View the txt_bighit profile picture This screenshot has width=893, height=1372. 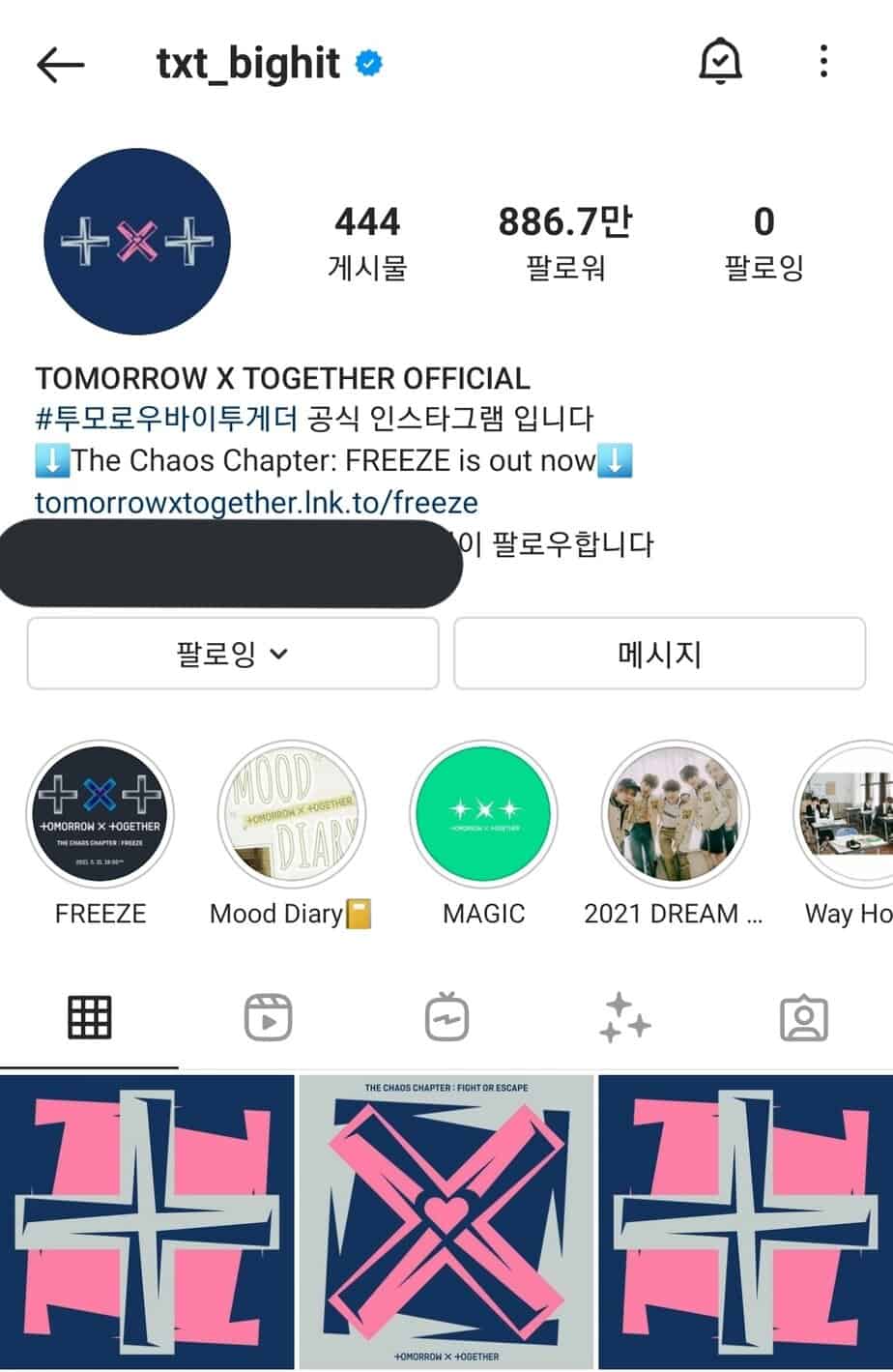[136, 242]
